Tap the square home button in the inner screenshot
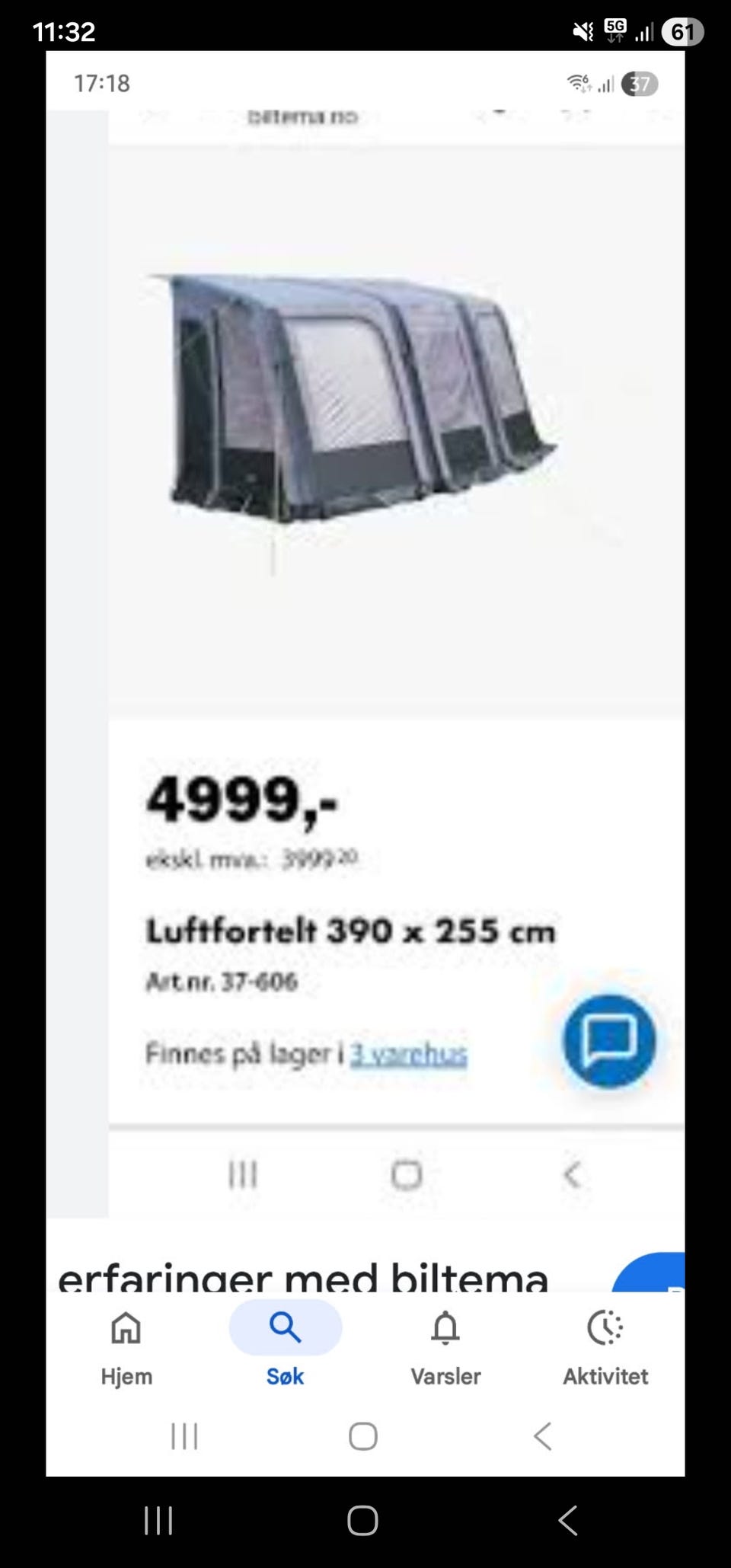The width and height of the screenshot is (731, 1568). click(406, 1175)
